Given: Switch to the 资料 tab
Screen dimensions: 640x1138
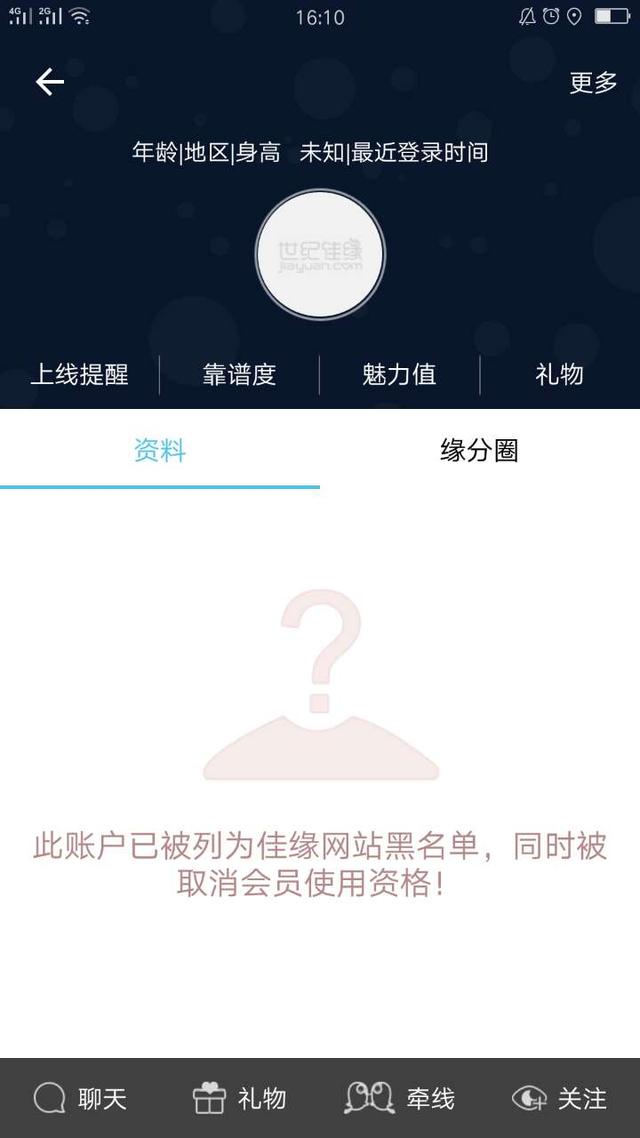Looking at the screenshot, I should pyautogui.click(x=160, y=451).
